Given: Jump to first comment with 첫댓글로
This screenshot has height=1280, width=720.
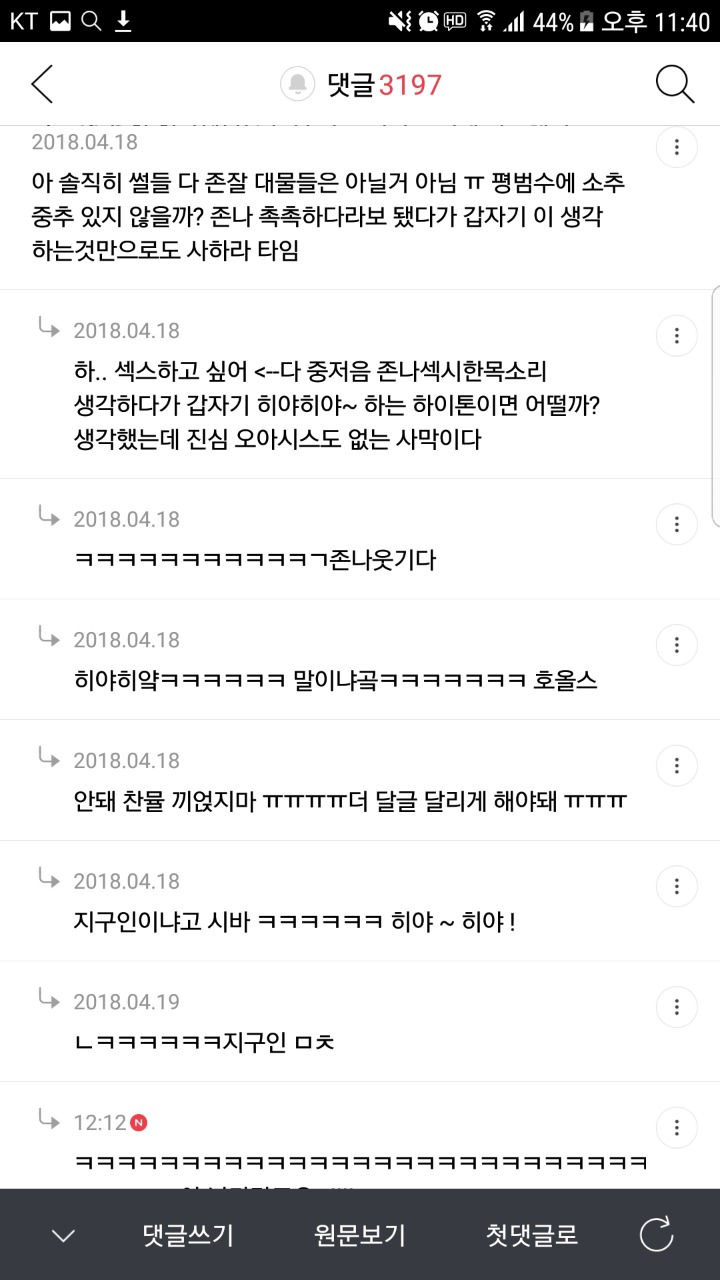Looking at the screenshot, I should tap(532, 1235).
